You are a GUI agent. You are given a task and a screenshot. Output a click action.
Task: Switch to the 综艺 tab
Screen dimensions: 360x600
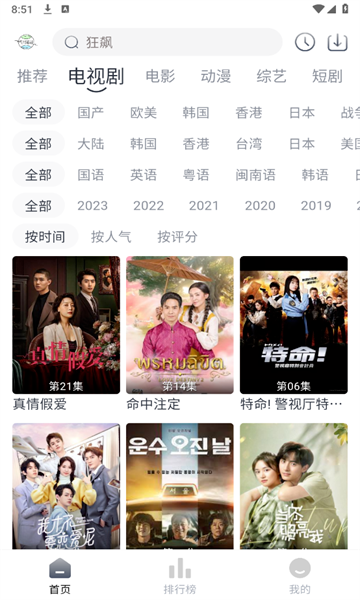pyautogui.click(x=272, y=76)
